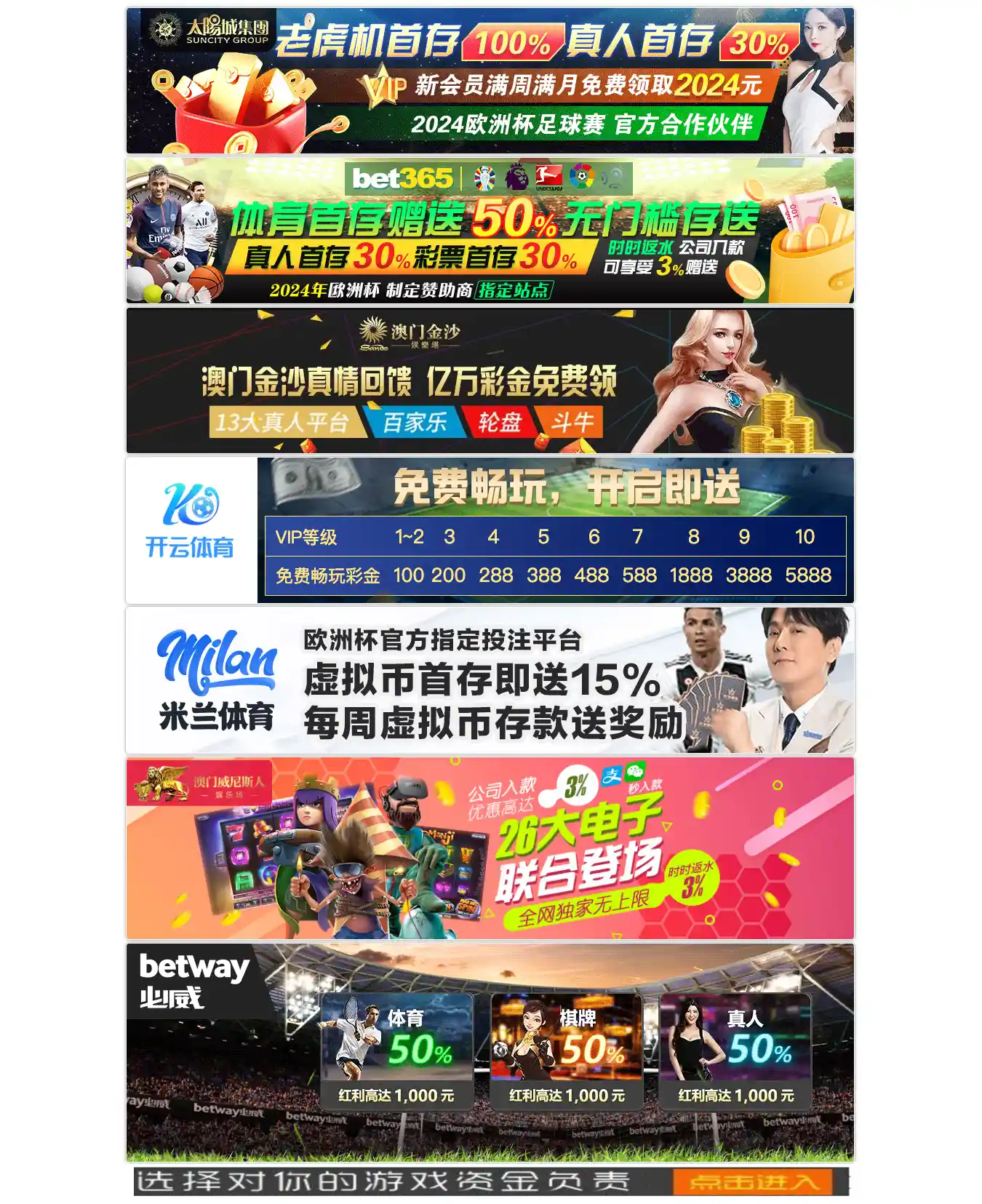This screenshot has height=1204, width=982.
Task: Open the betway 必威 banner
Action: (490, 1052)
